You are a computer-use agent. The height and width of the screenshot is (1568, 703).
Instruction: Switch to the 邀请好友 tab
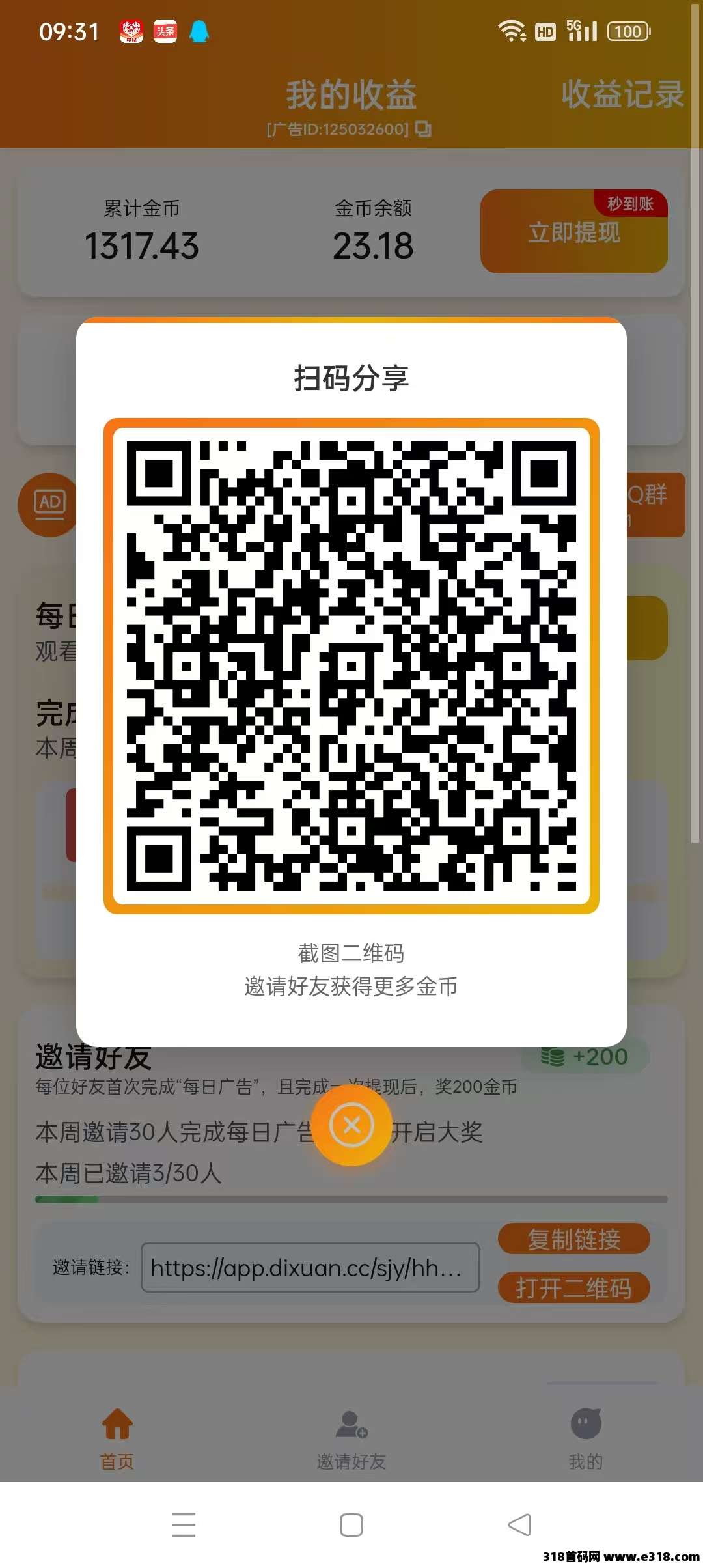pyautogui.click(x=351, y=1439)
